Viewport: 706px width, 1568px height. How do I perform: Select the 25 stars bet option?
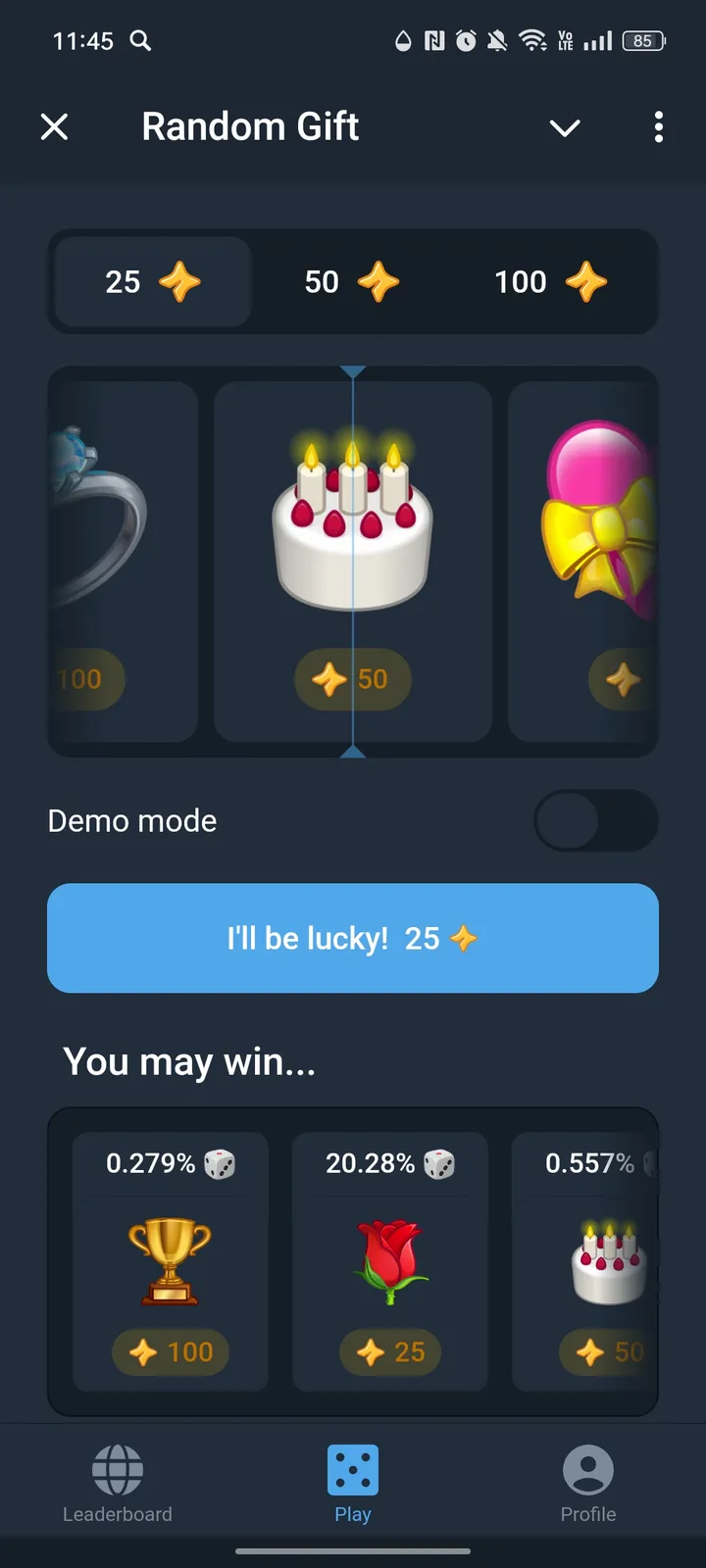click(153, 282)
